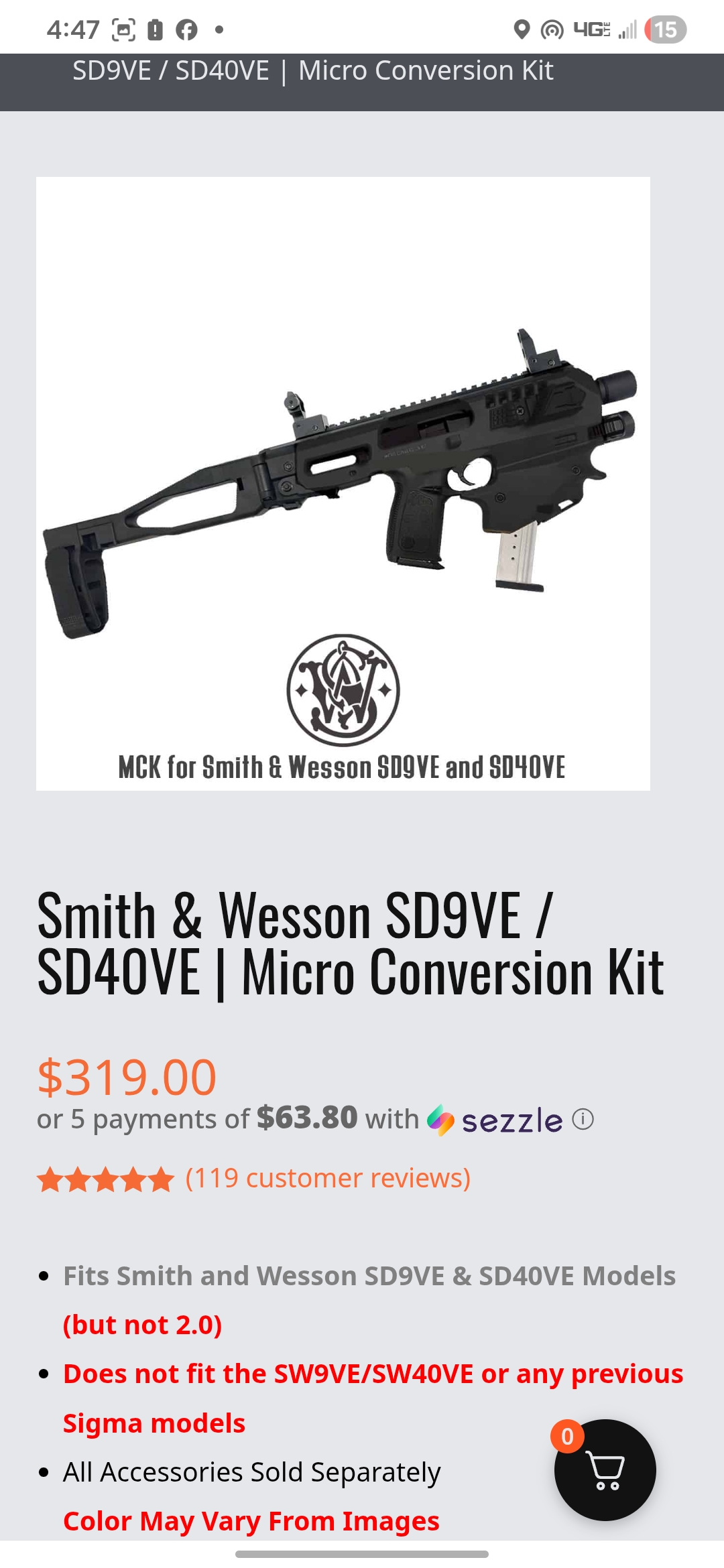
Task: Enlarge the Micro Conversion Kit product image
Action: tap(343, 483)
